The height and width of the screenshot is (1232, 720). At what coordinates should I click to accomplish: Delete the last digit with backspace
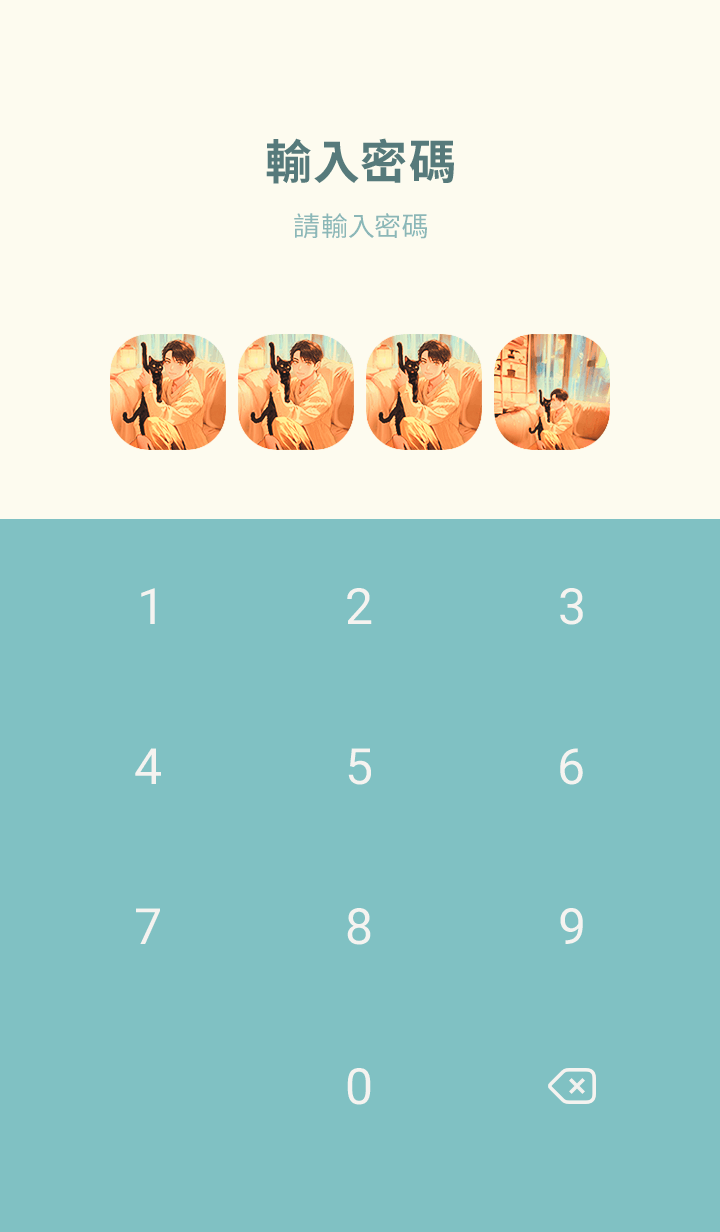pos(572,1086)
